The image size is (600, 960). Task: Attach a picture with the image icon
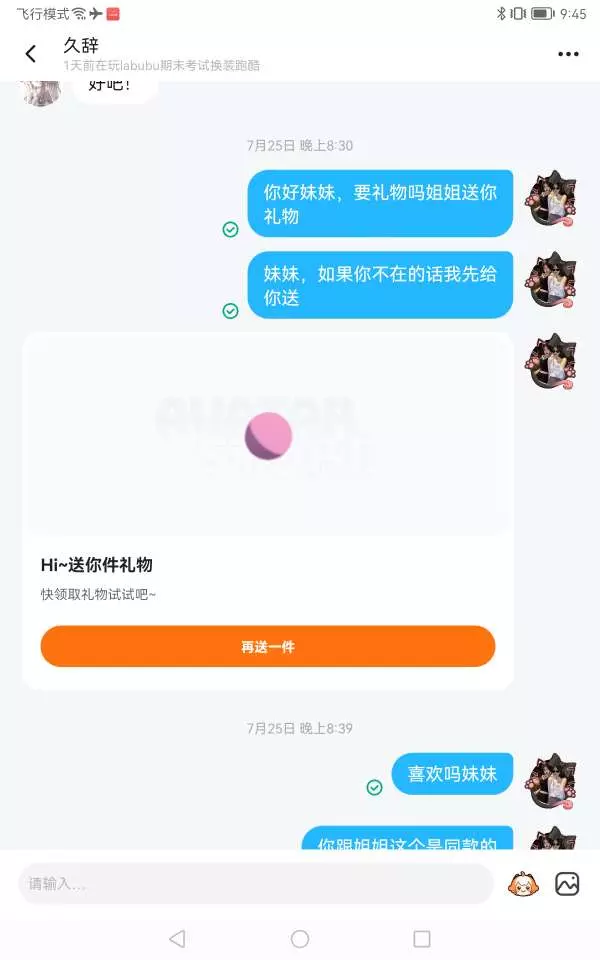567,883
